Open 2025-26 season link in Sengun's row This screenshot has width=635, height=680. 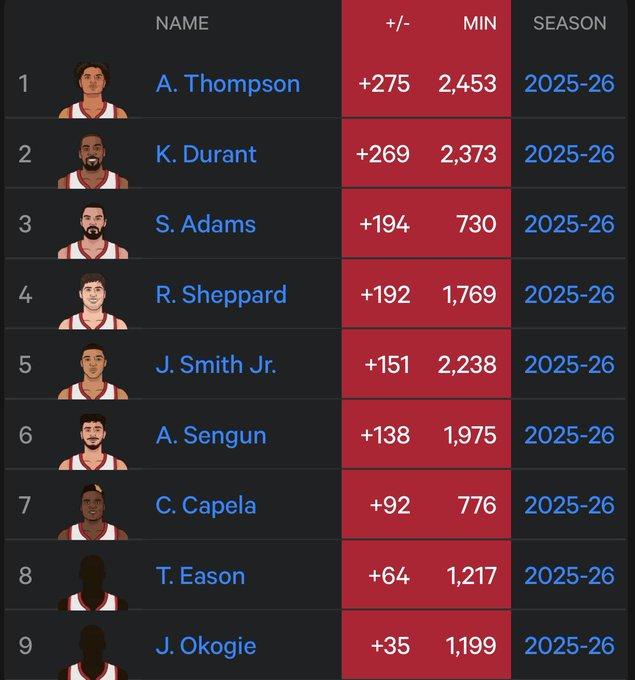pos(569,435)
